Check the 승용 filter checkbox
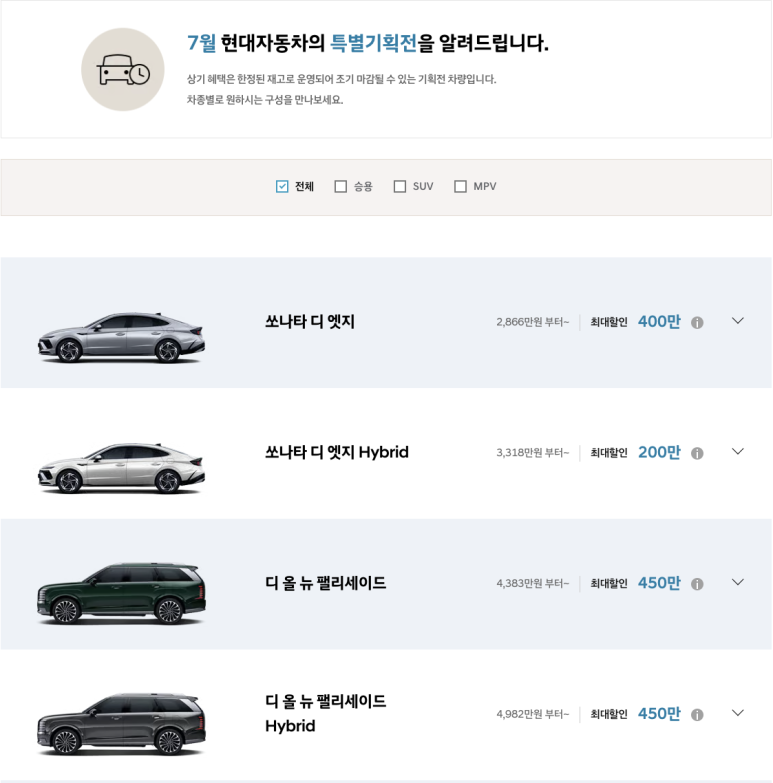Viewport: 773px width, 783px height. 341,186
